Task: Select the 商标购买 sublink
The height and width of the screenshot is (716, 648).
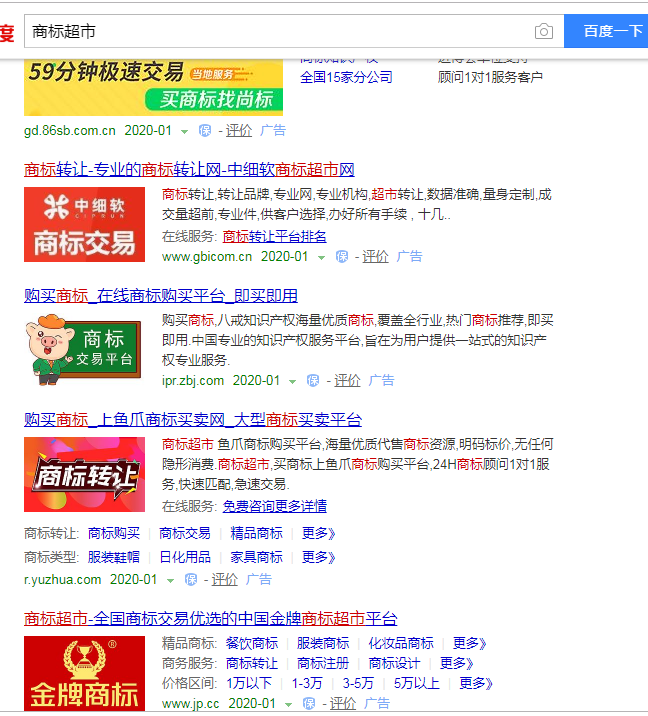Action: (x=114, y=533)
